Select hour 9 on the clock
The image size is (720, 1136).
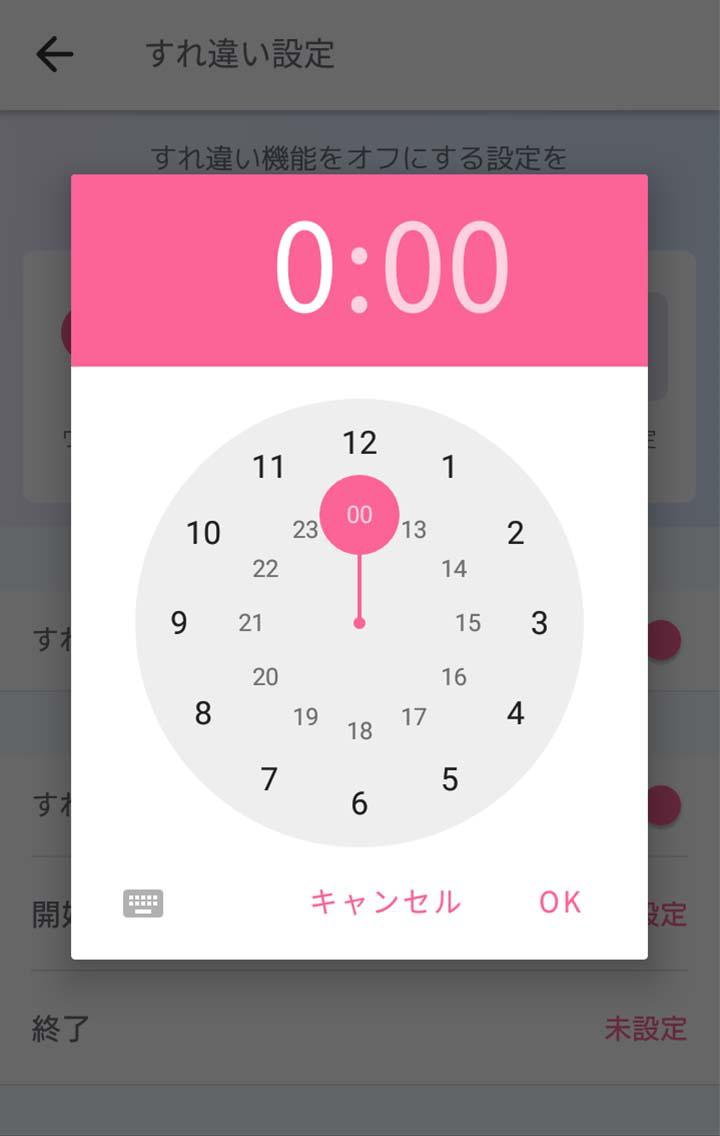click(179, 623)
